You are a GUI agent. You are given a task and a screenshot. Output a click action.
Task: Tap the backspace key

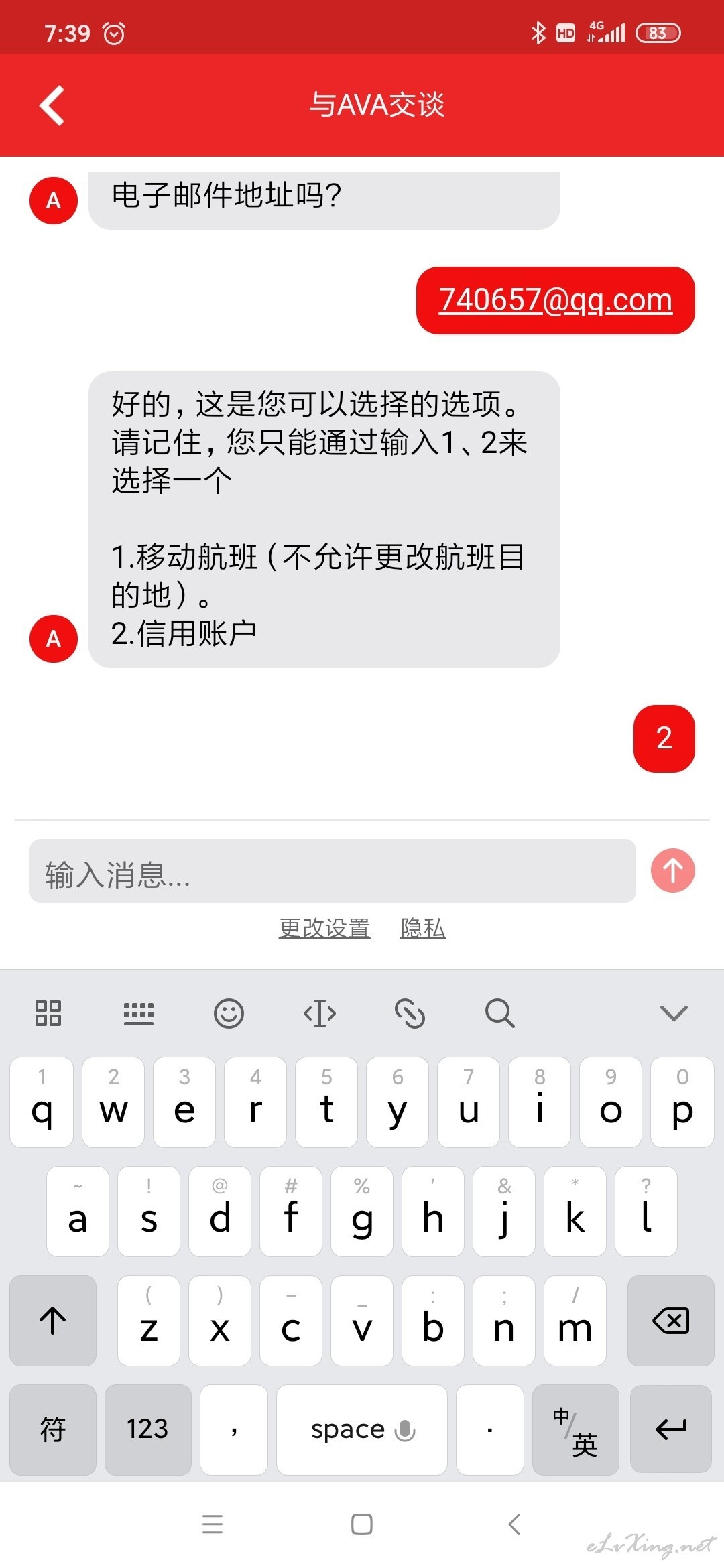(671, 1321)
